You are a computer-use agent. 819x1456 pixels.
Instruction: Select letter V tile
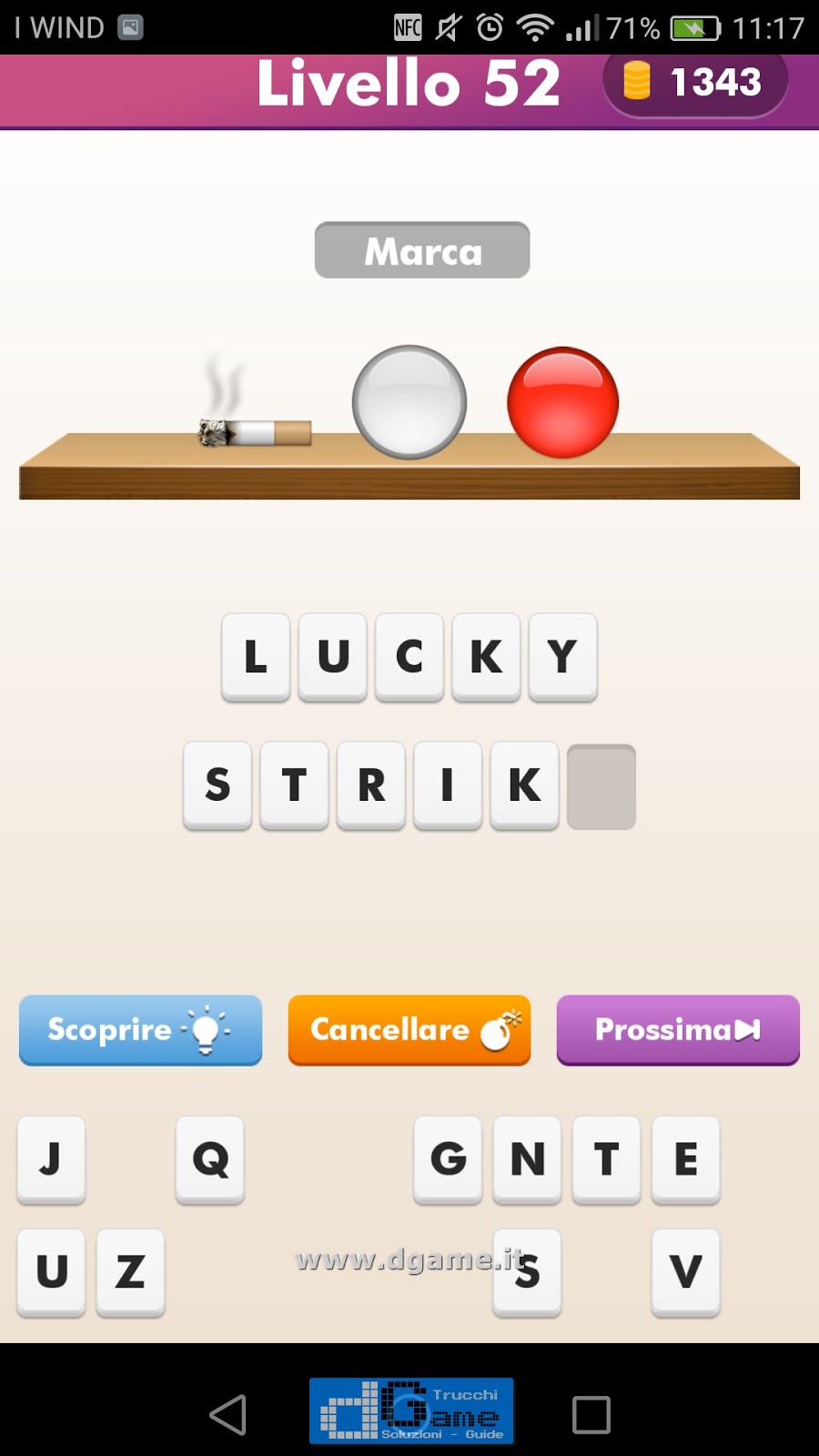pyautogui.click(x=685, y=1270)
